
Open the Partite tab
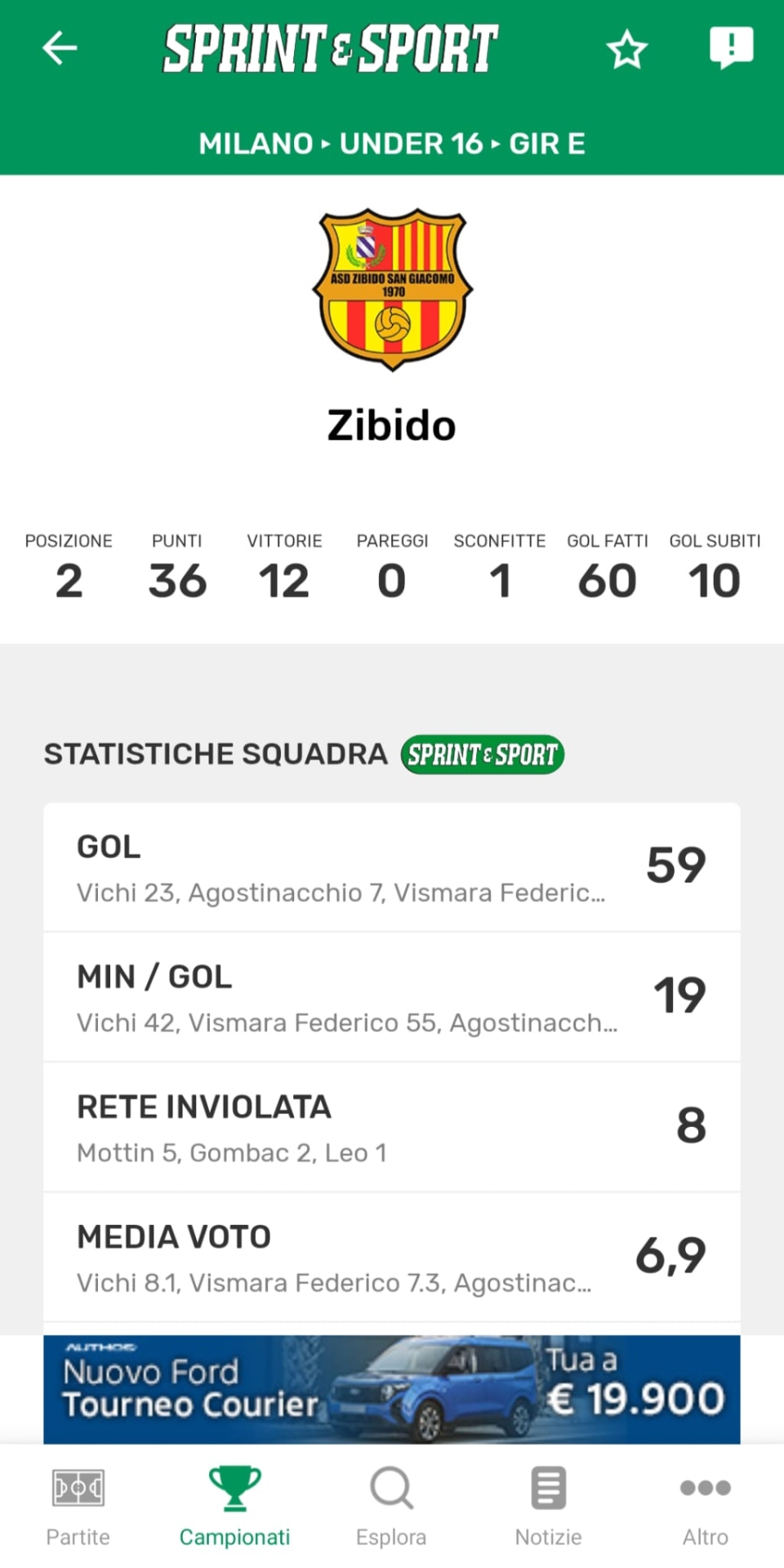[x=78, y=1507]
